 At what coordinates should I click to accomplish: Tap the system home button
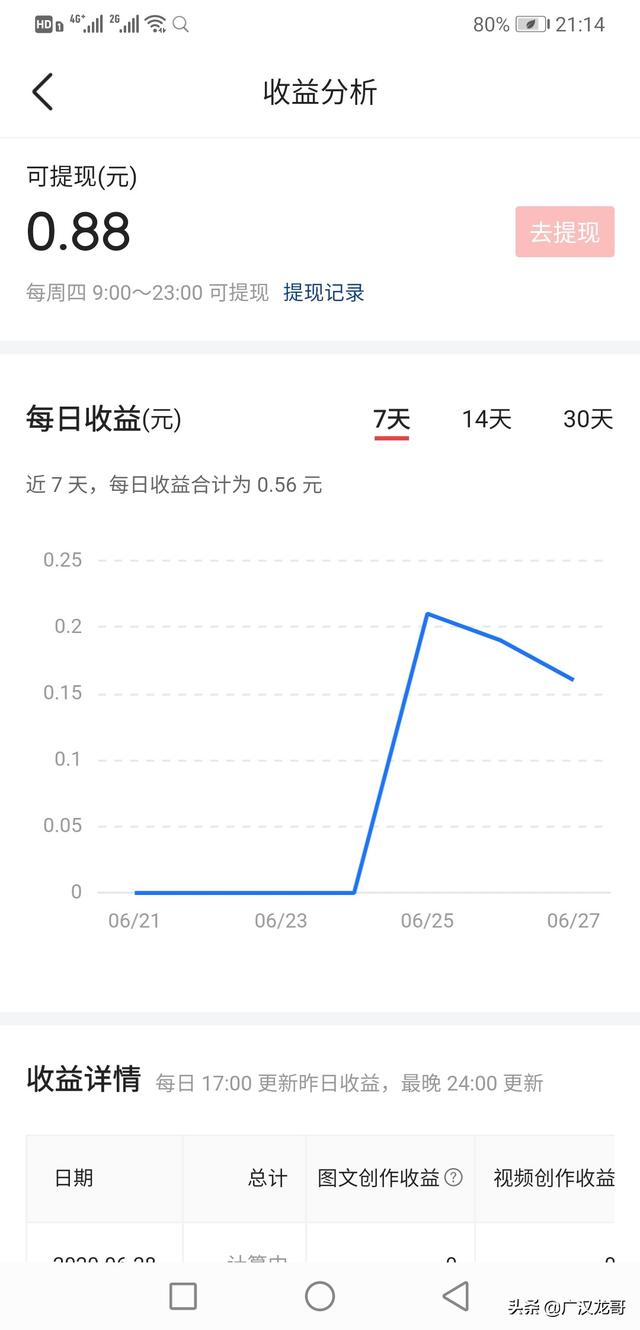320,1296
